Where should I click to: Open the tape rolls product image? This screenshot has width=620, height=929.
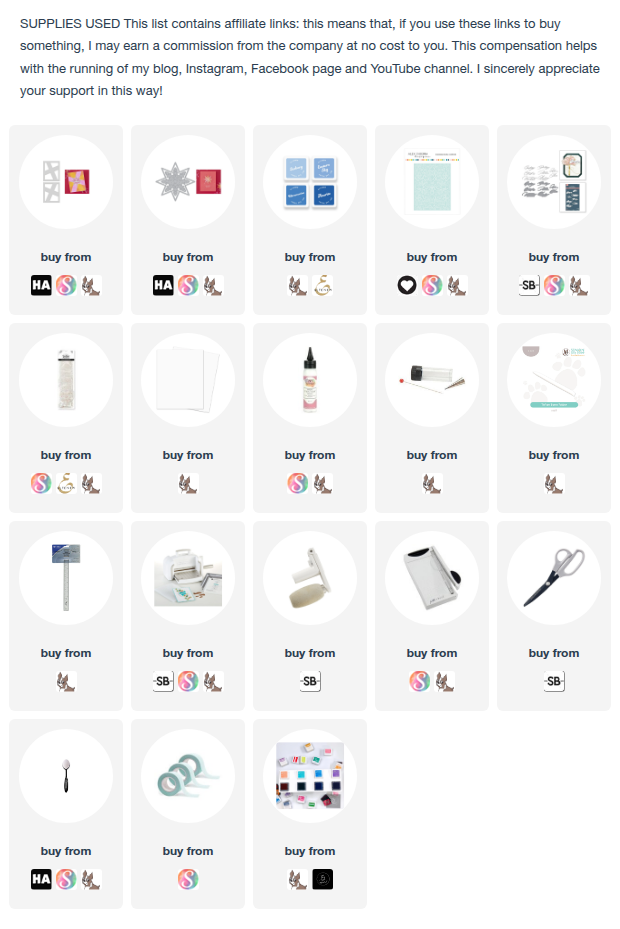pos(187,776)
